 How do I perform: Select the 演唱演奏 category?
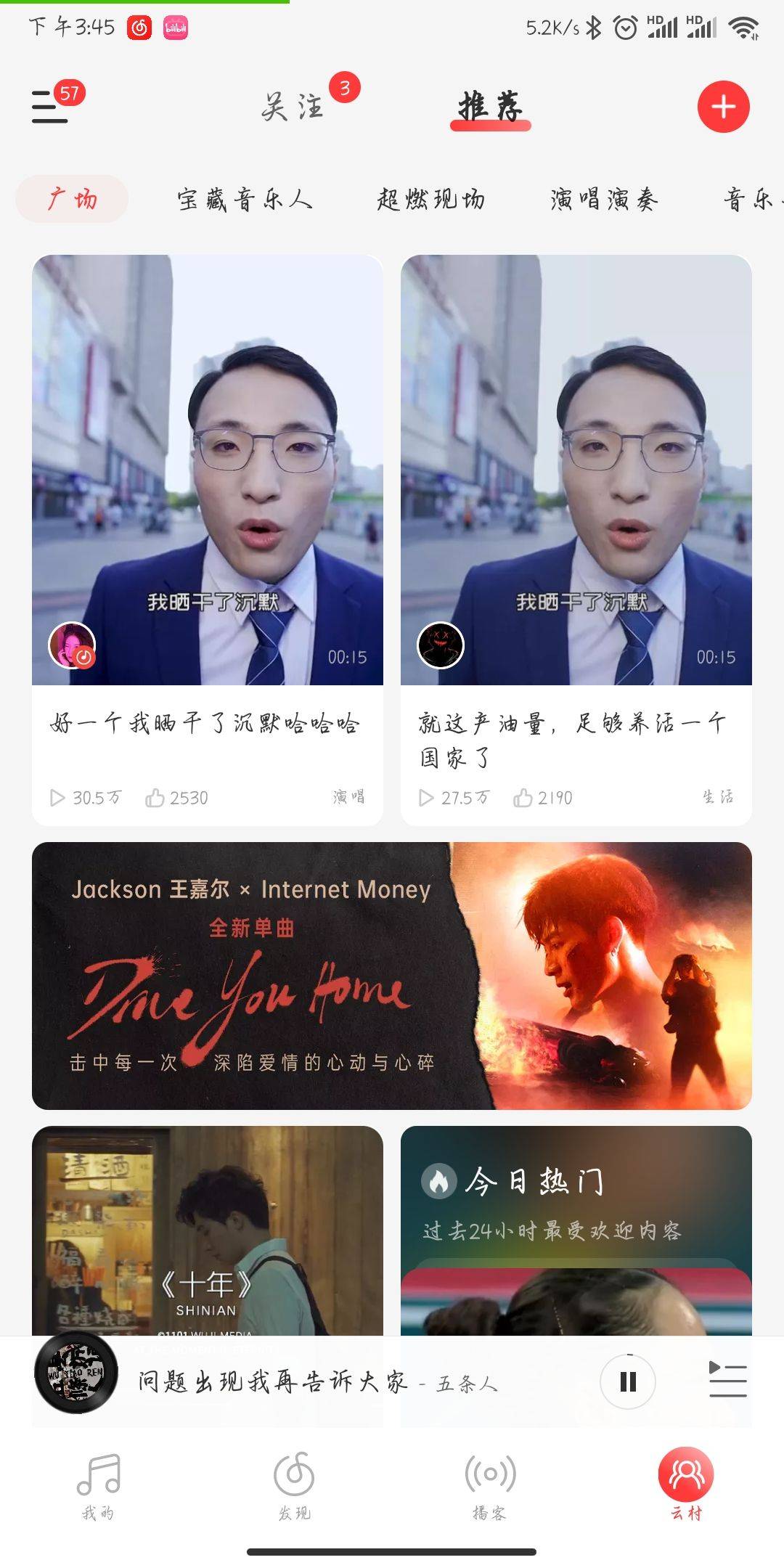tap(604, 199)
